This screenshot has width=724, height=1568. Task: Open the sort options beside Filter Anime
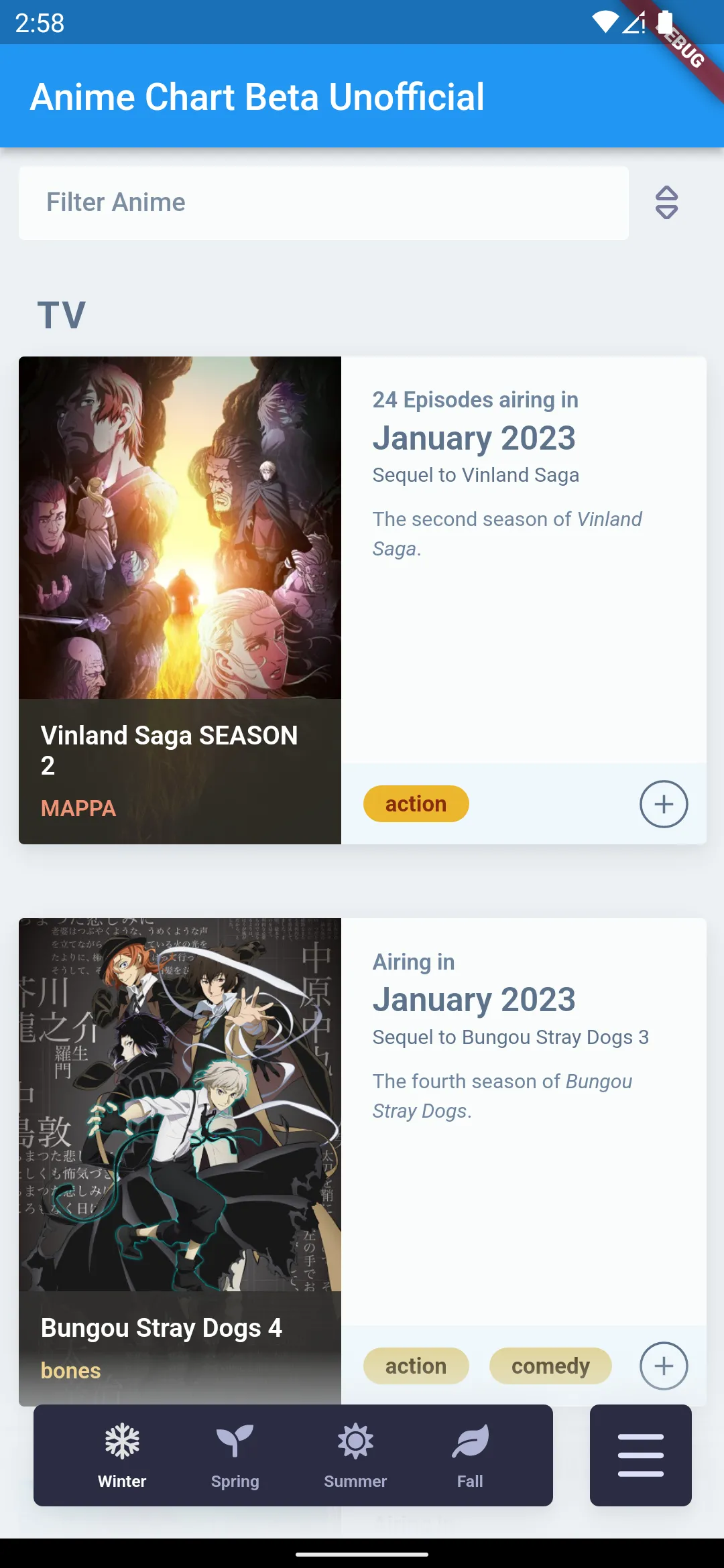666,202
